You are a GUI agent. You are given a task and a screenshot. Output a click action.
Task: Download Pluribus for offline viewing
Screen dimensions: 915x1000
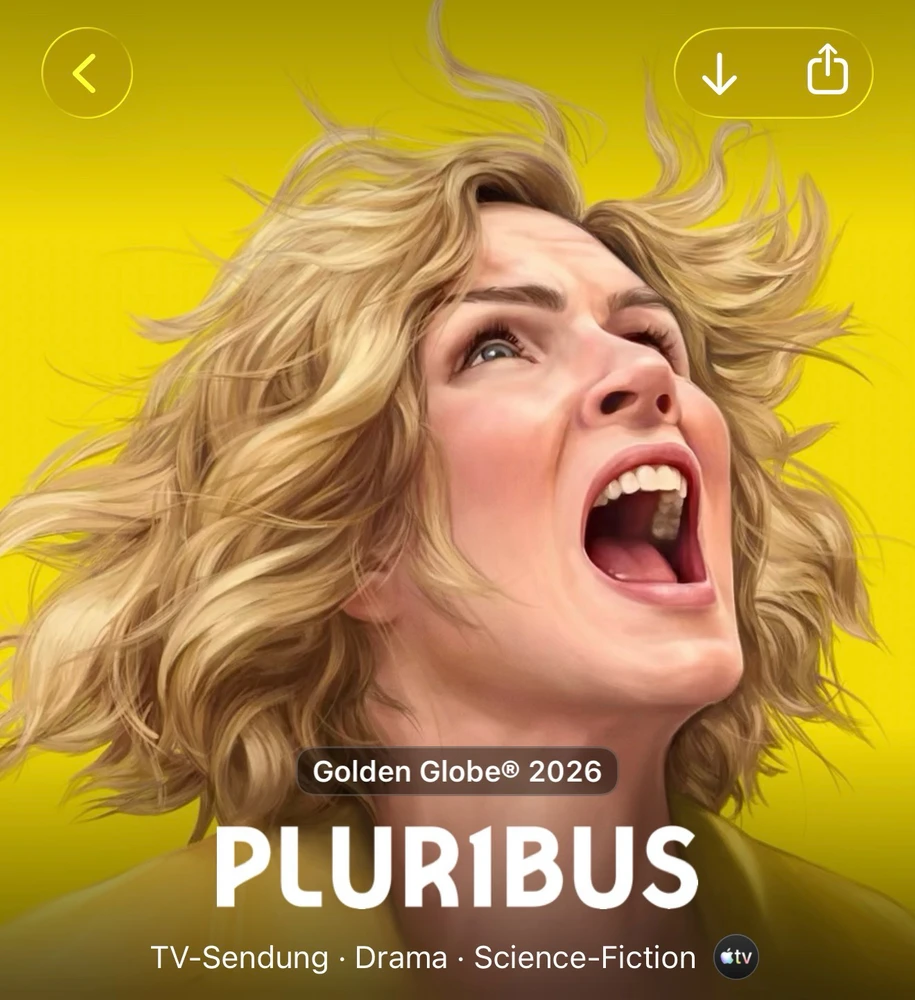point(719,73)
